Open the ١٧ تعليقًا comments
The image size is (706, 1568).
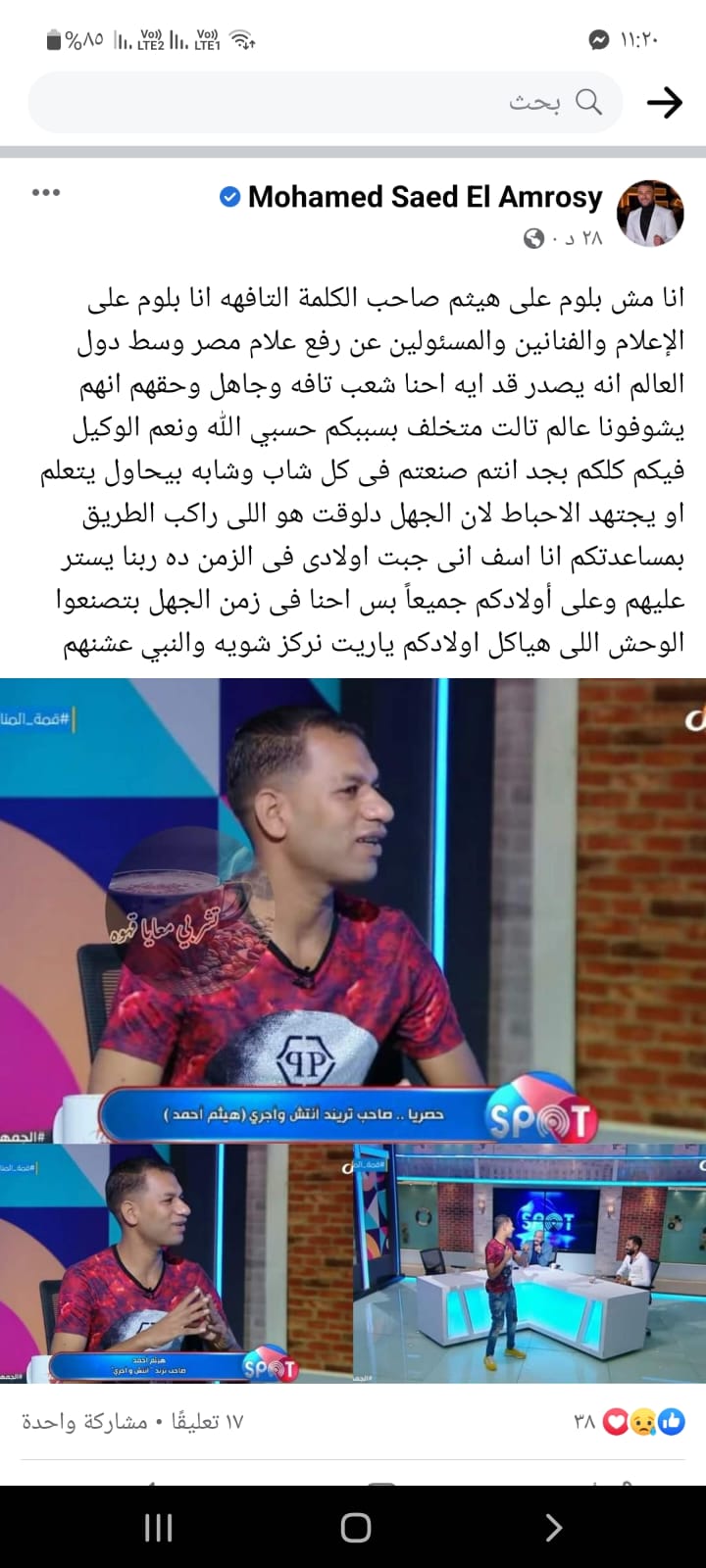[207, 1422]
